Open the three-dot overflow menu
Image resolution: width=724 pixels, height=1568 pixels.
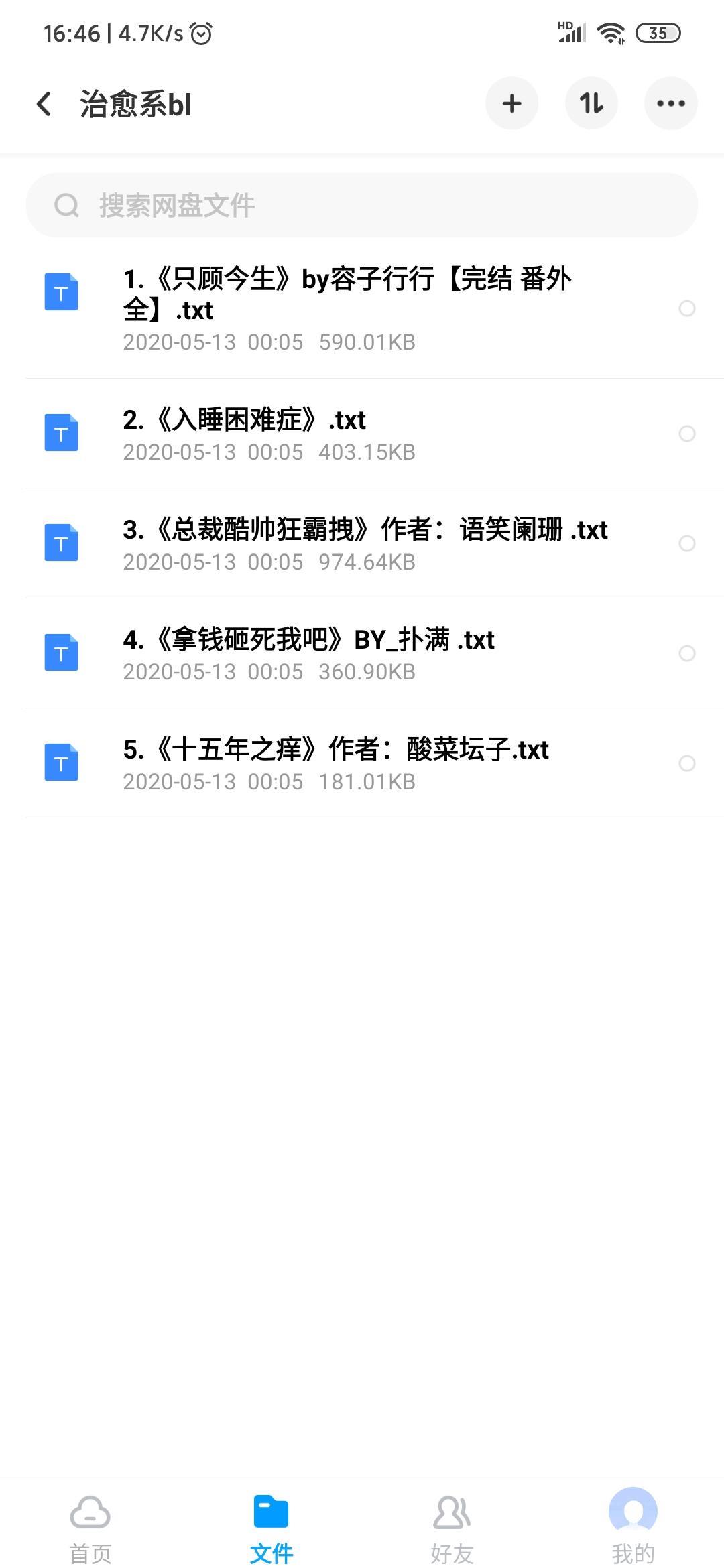pos(670,104)
